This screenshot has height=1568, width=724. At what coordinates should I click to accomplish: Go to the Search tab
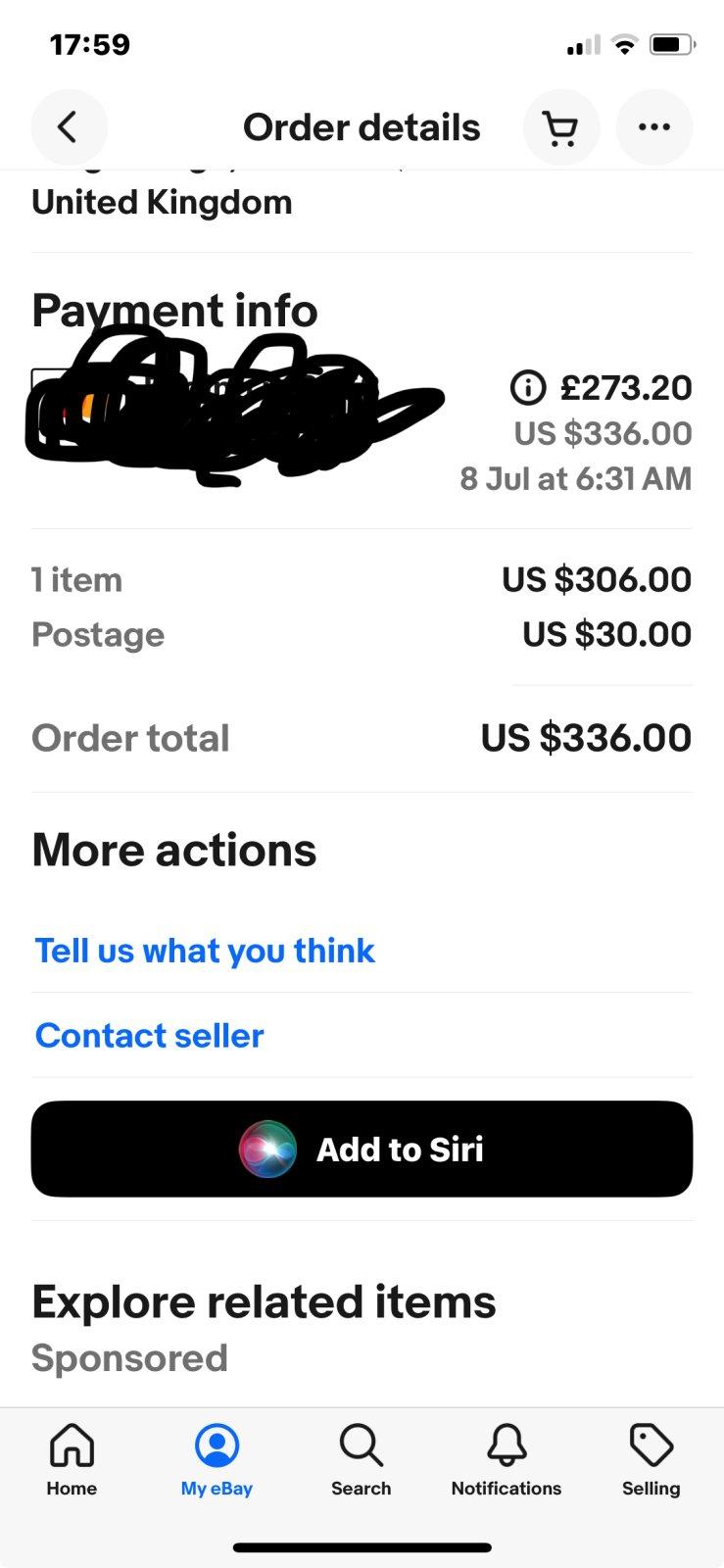(361, 1460)
